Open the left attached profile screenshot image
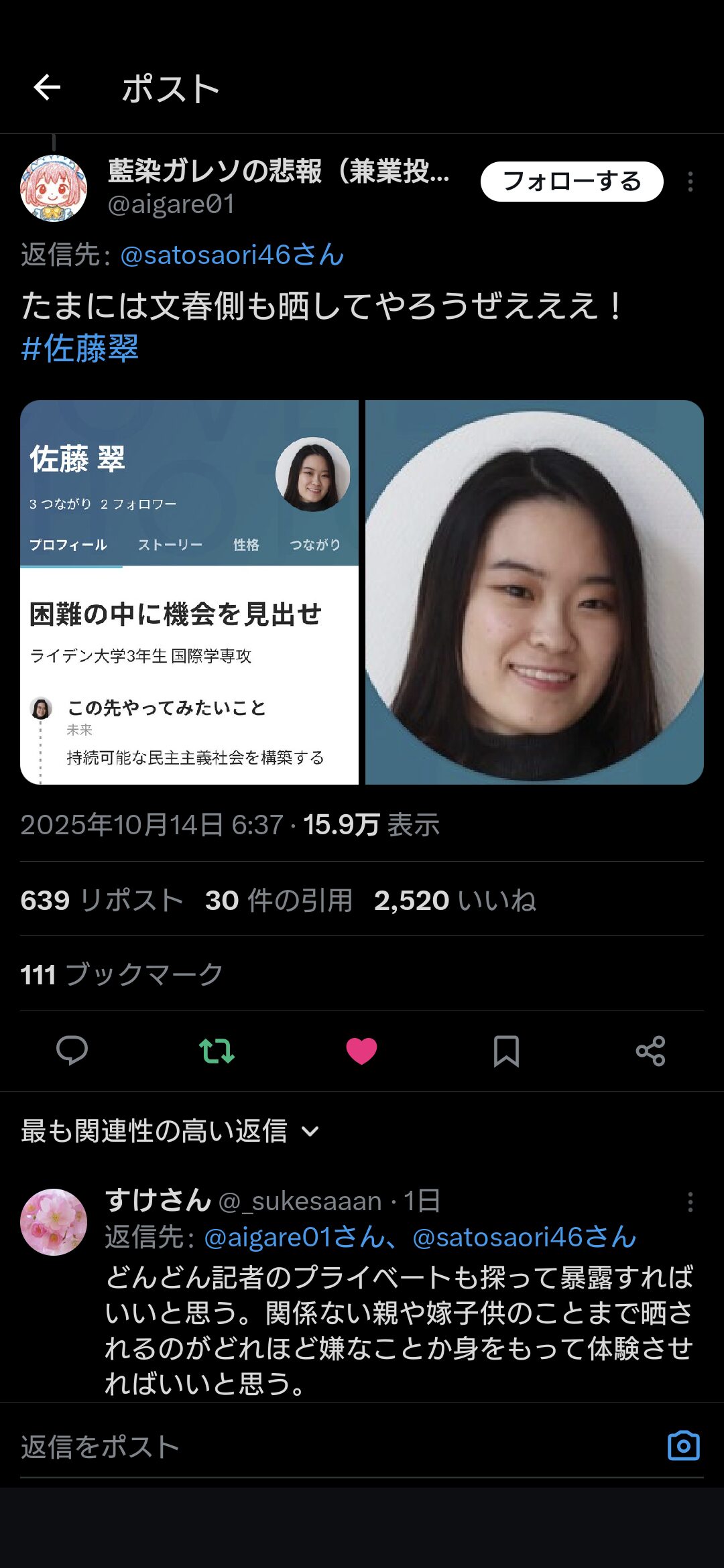Image resolution: width=724 pixels, height=1568 pixels. [190, 592]
